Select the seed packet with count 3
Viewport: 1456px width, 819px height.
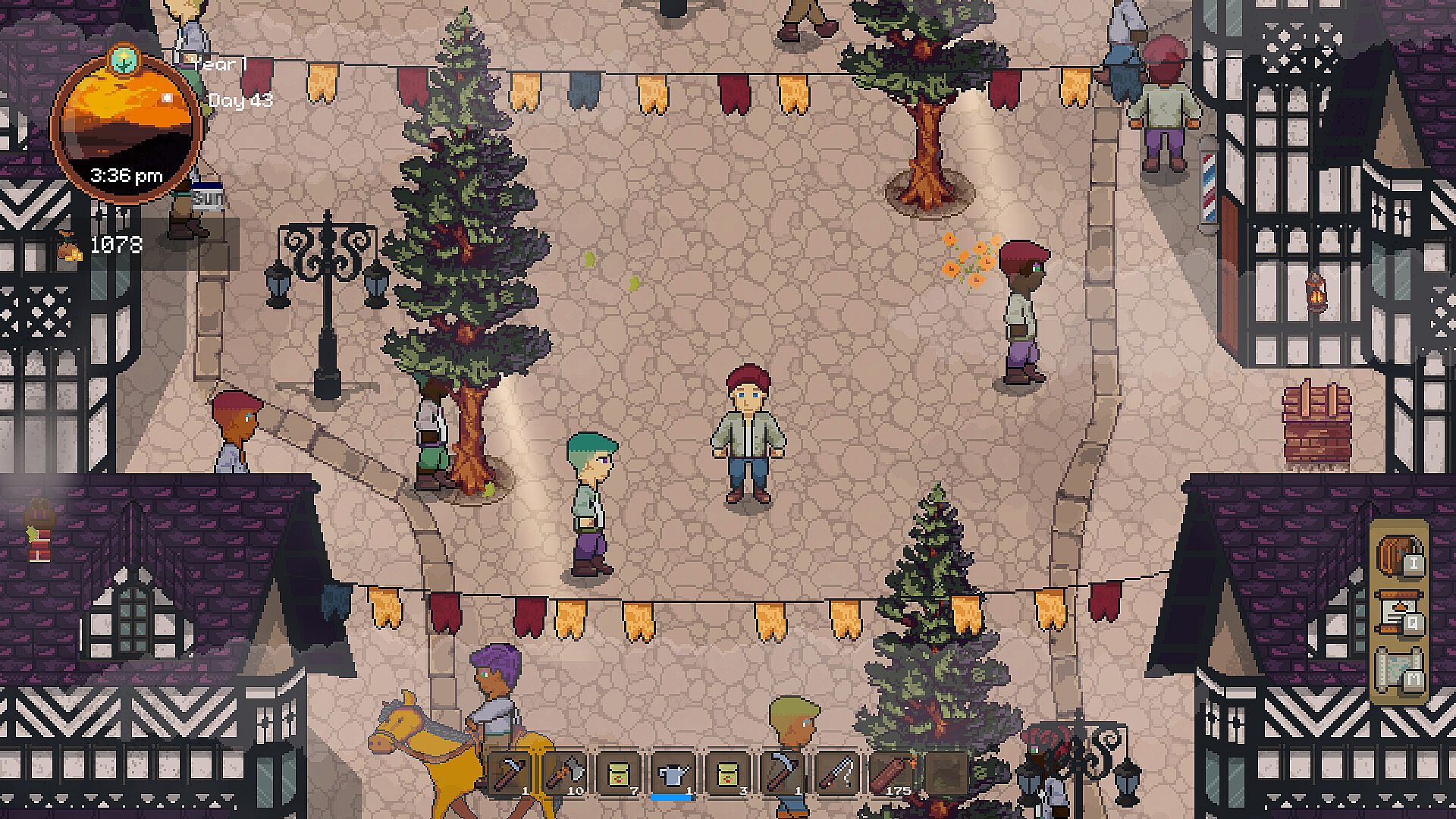pyautogui.click(x=728, y=775)
